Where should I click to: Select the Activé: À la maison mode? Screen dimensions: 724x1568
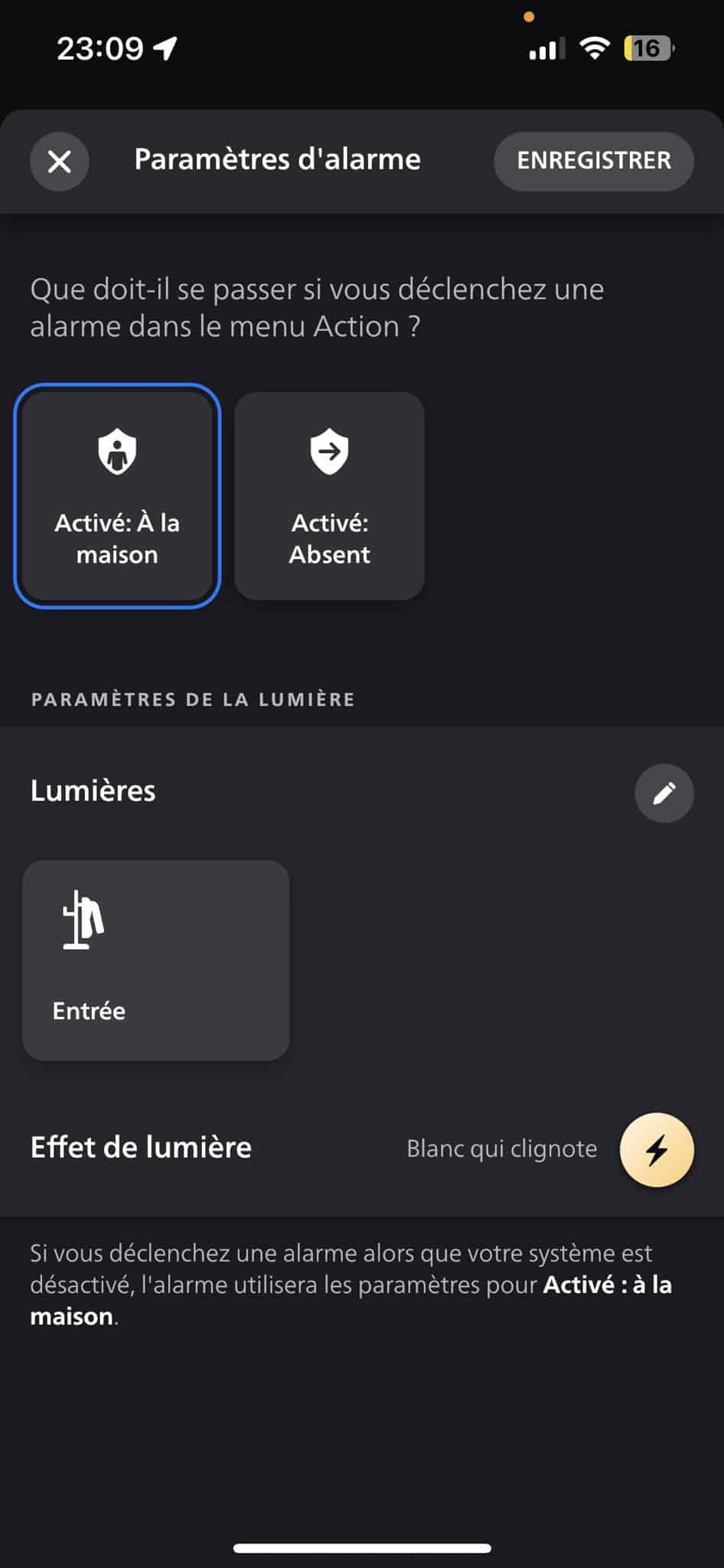tap(117, 496)
